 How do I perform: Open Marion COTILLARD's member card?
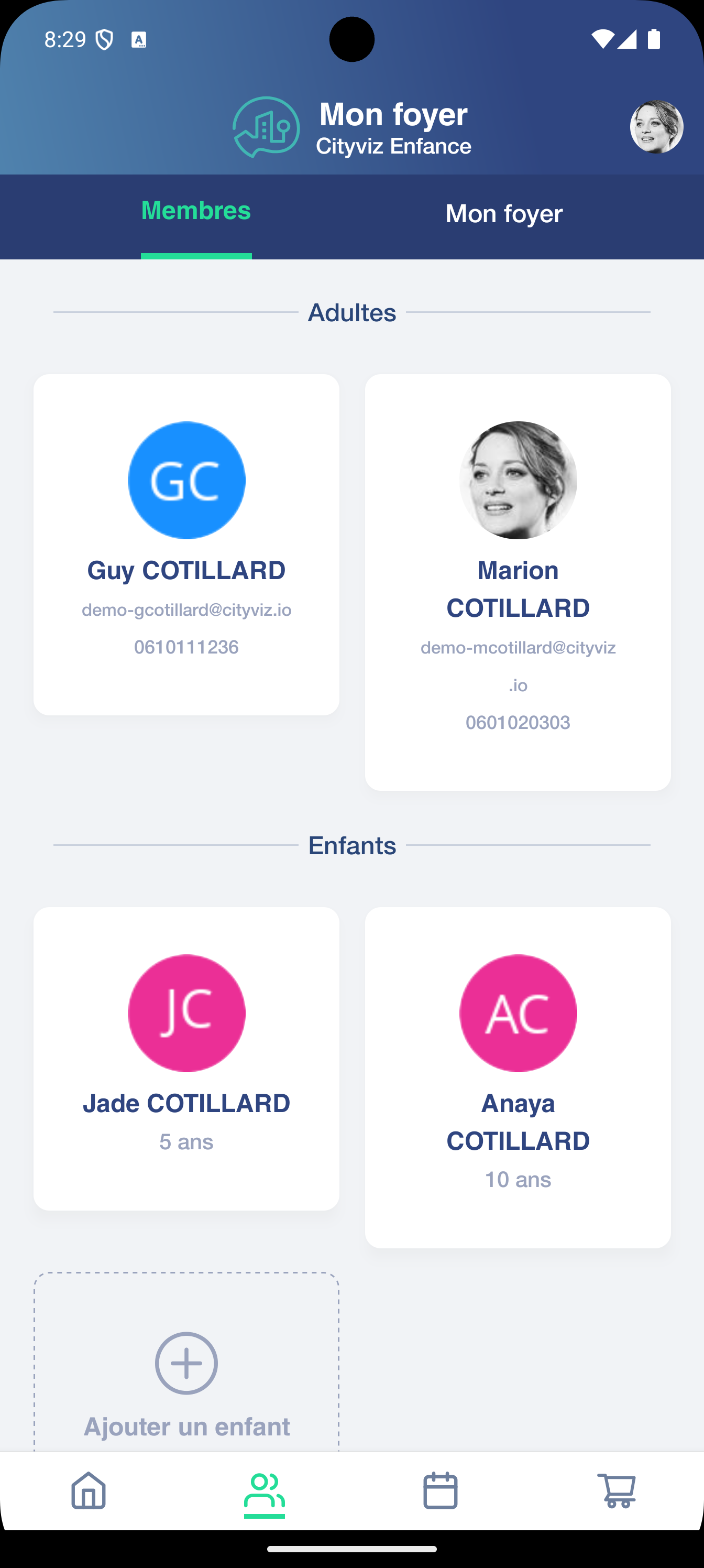pos(517,581)
